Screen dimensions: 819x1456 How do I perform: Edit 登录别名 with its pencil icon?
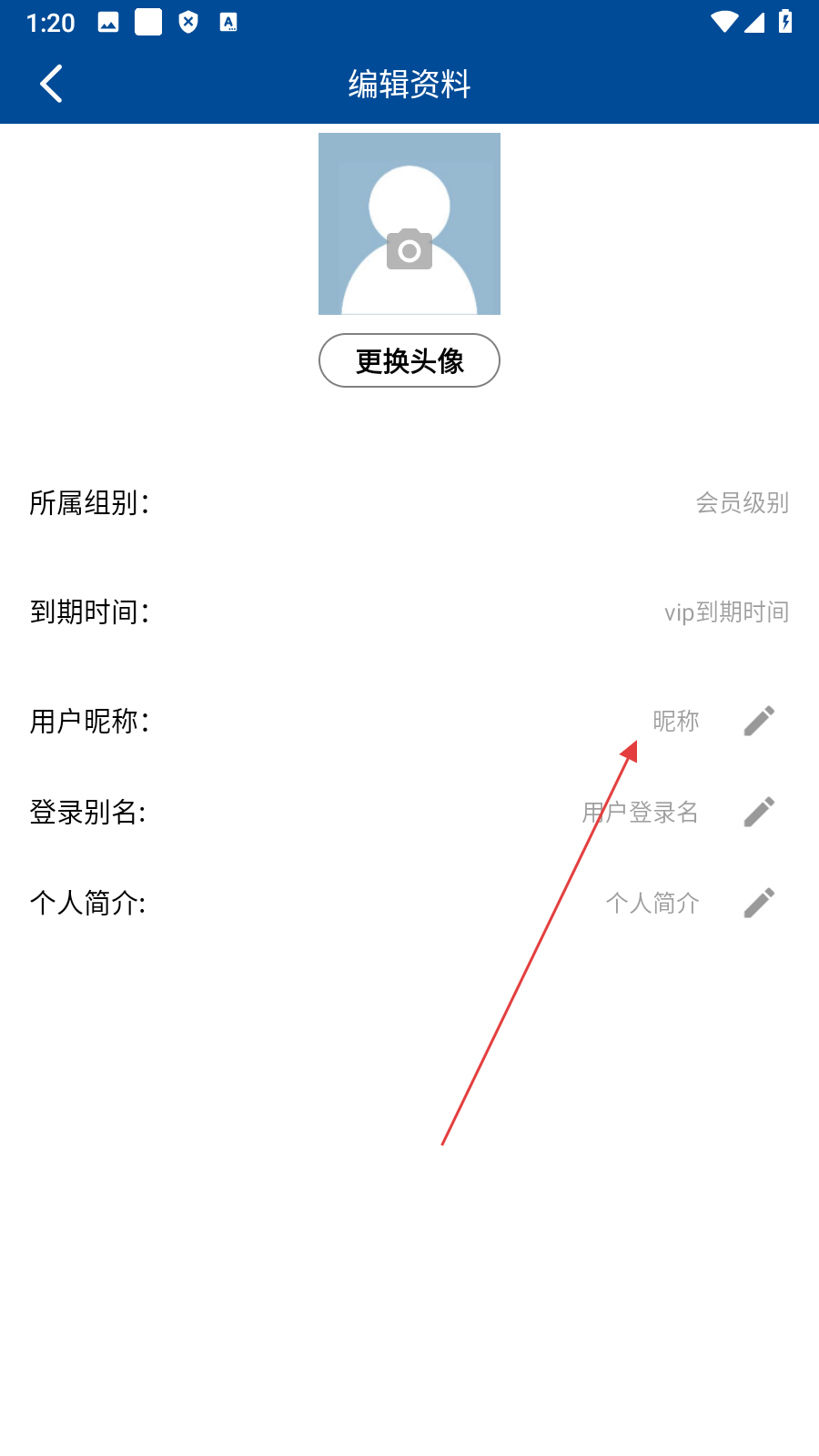click(759, 812)
